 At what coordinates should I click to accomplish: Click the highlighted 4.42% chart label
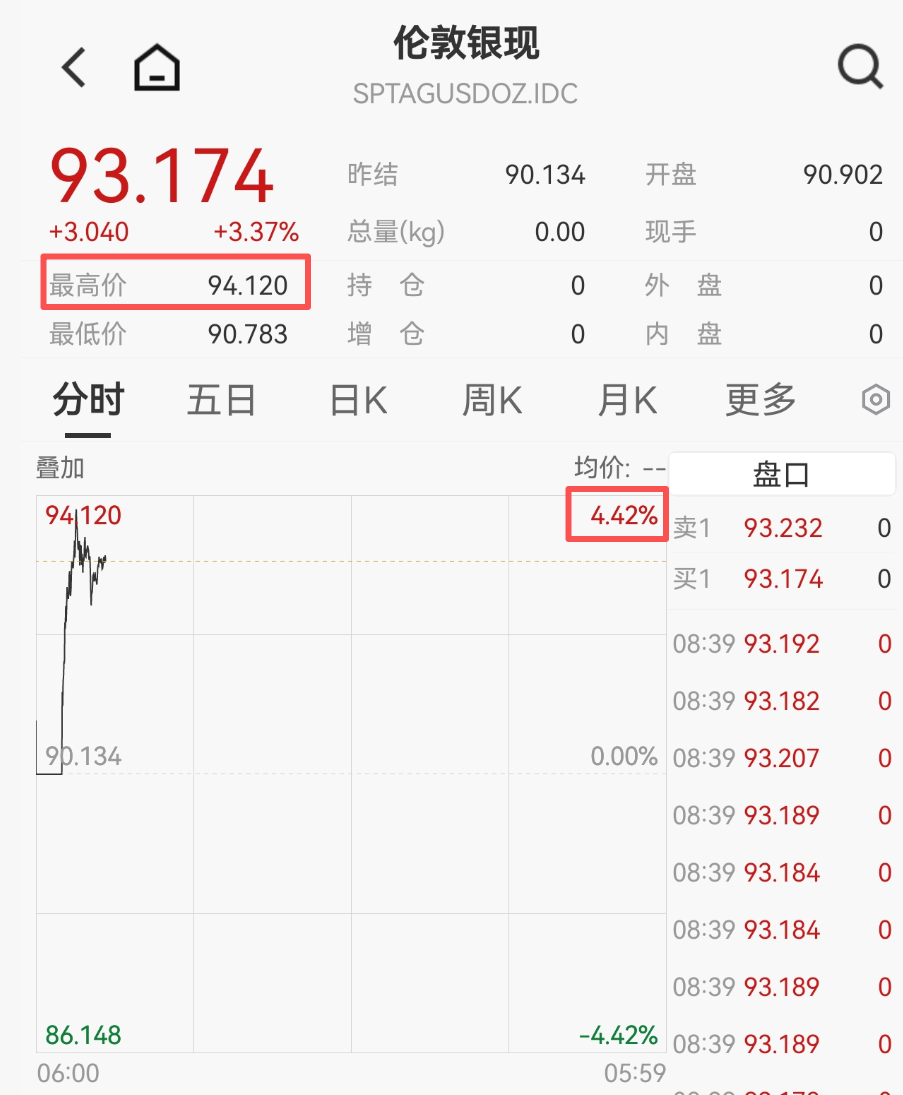coord(616,513)
